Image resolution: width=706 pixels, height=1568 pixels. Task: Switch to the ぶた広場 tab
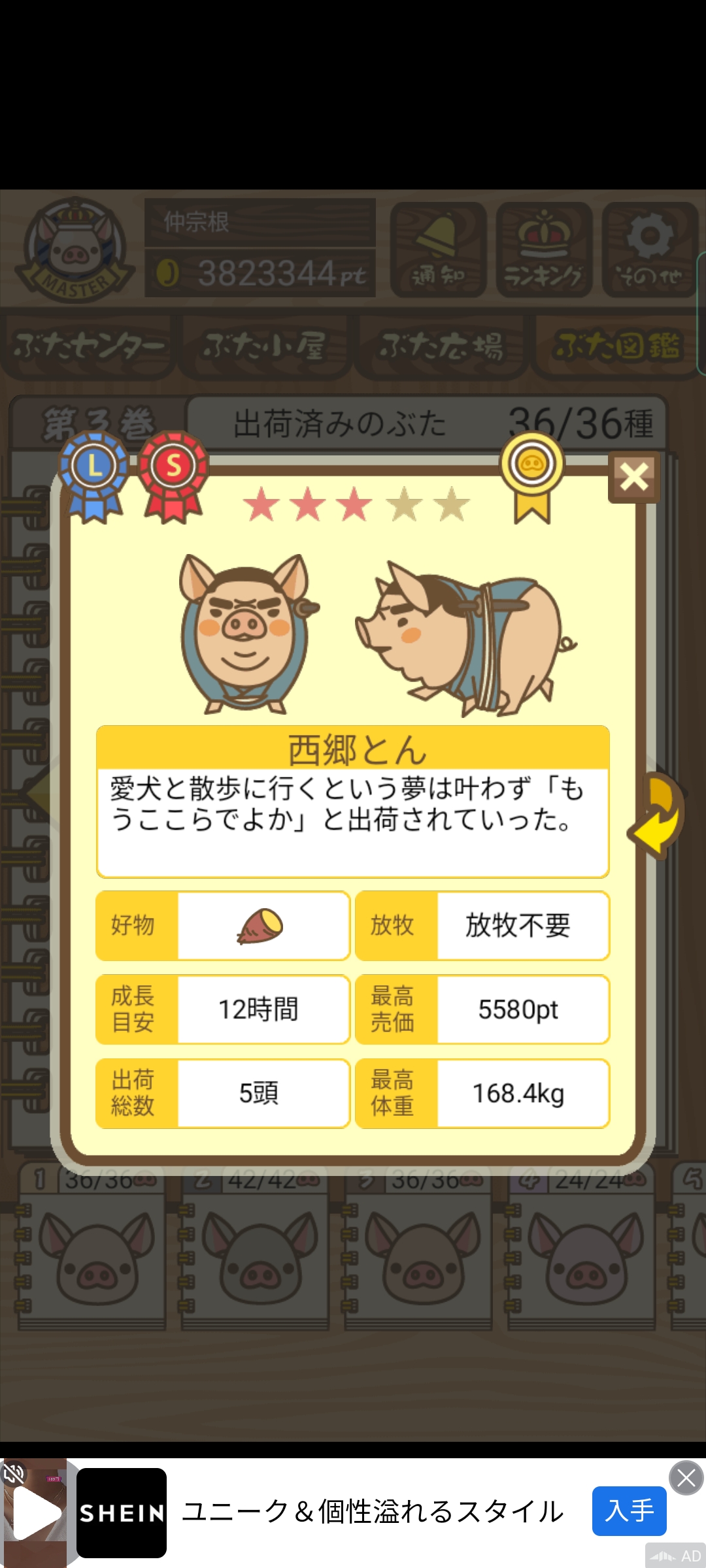441,346
